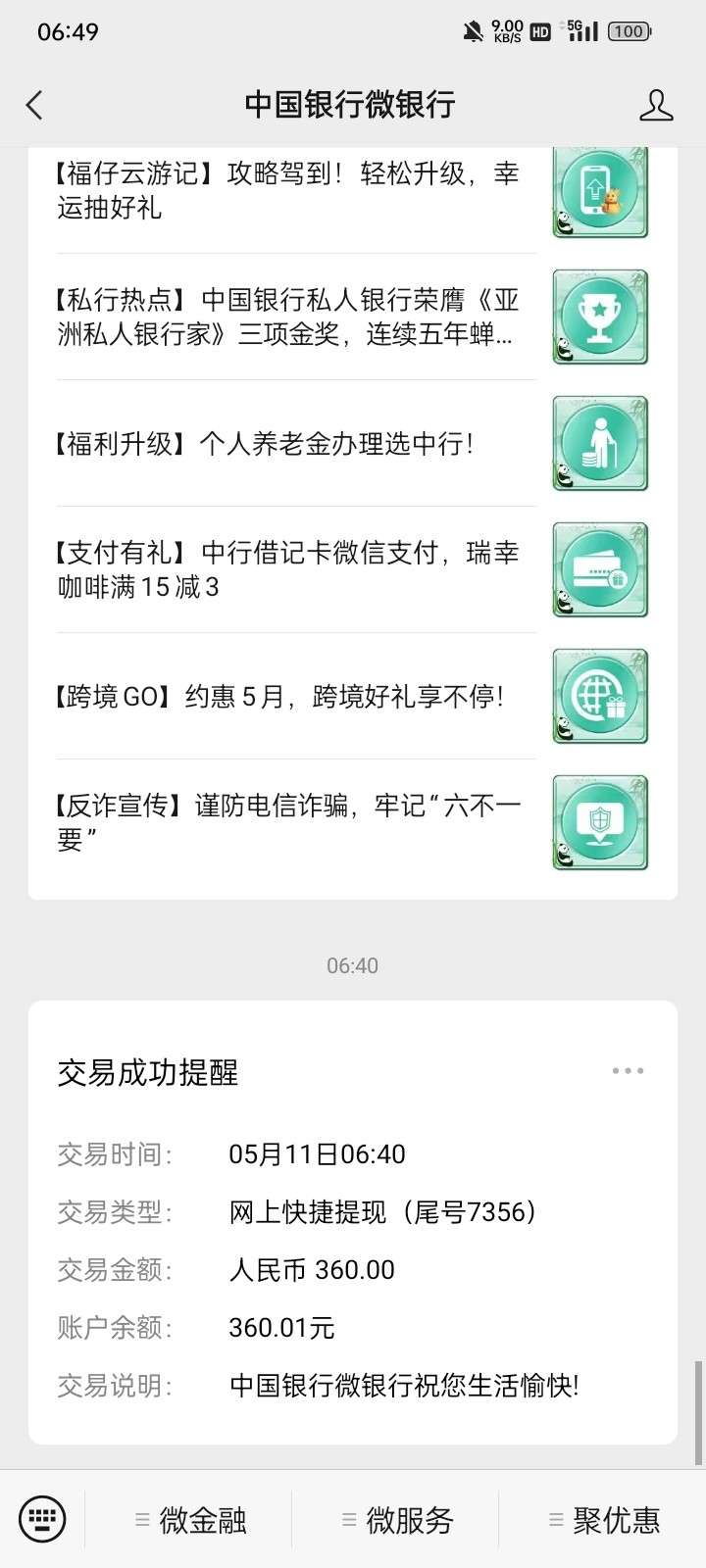The height and width of the screenshot is (1568, 706).
Task: Open the 瑞幸咖啡满15减3 payment offer article
Action: [x=284, y=569]
